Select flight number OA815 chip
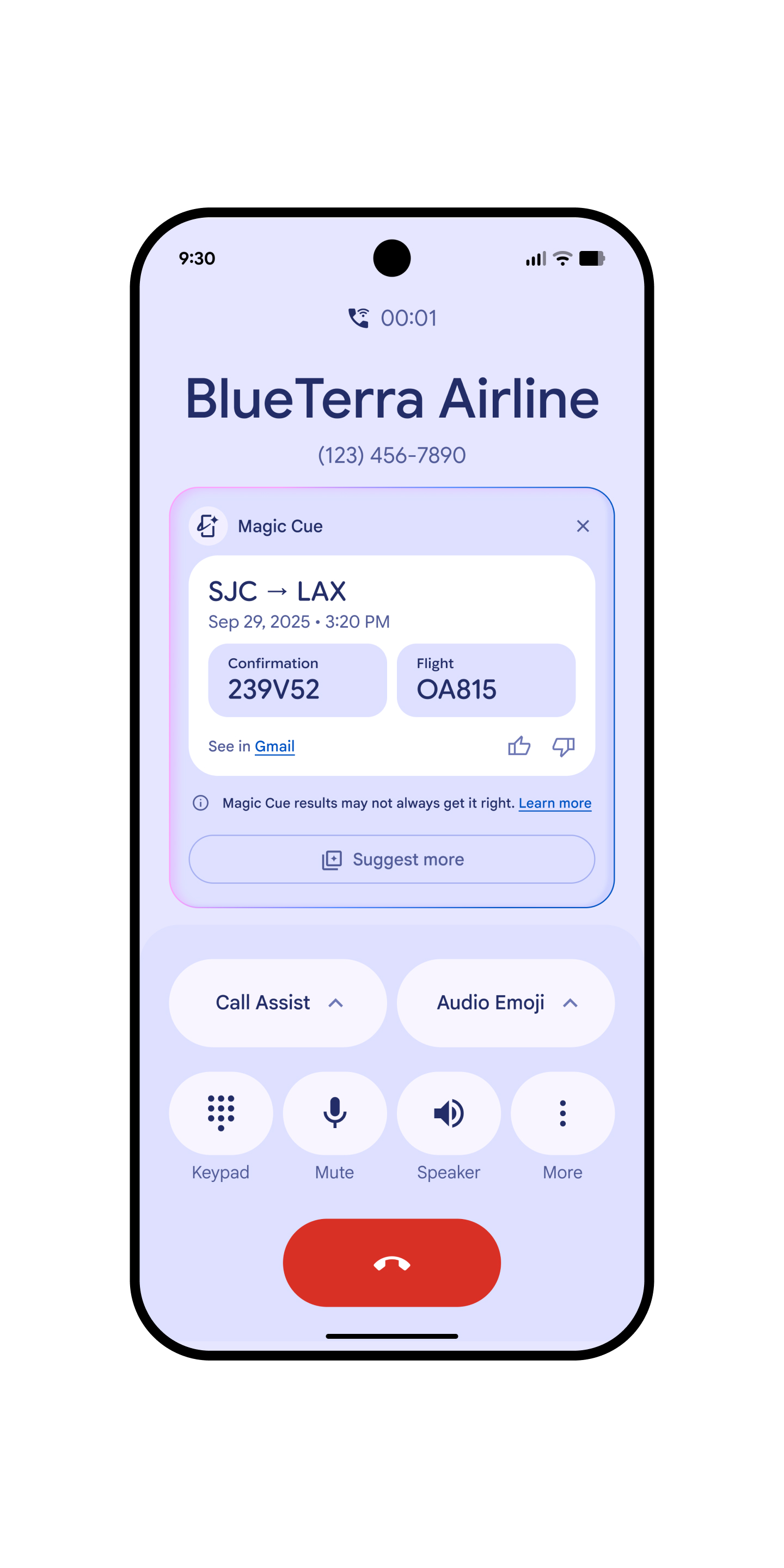This screenshot has height=1568, width=784. pyautogui.click(x=486, y=680)
